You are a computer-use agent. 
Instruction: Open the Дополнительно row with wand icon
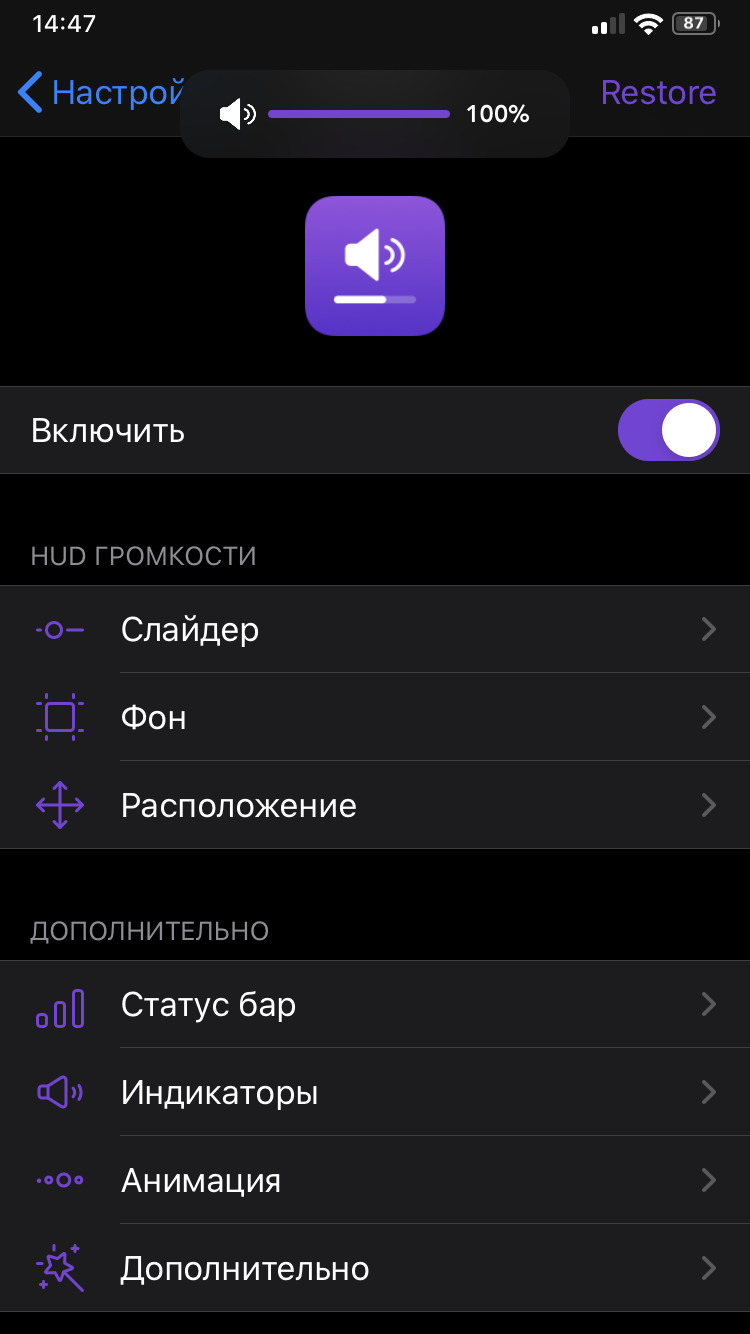[x=375, y=1268]
